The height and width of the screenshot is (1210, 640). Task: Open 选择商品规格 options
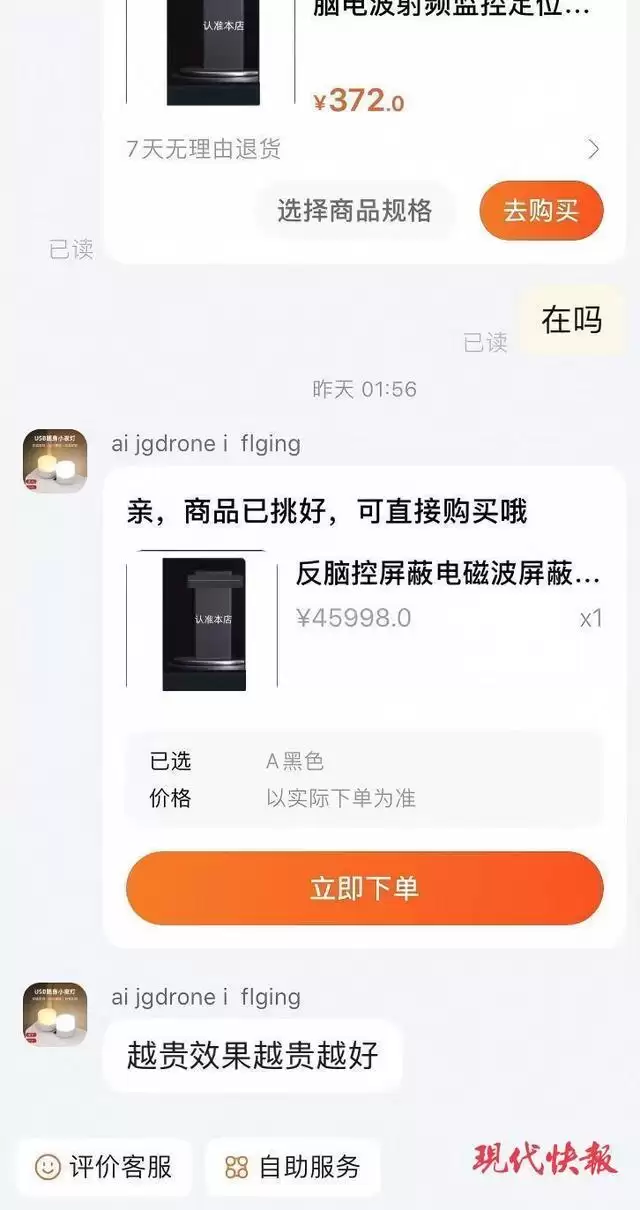[354, 211]
